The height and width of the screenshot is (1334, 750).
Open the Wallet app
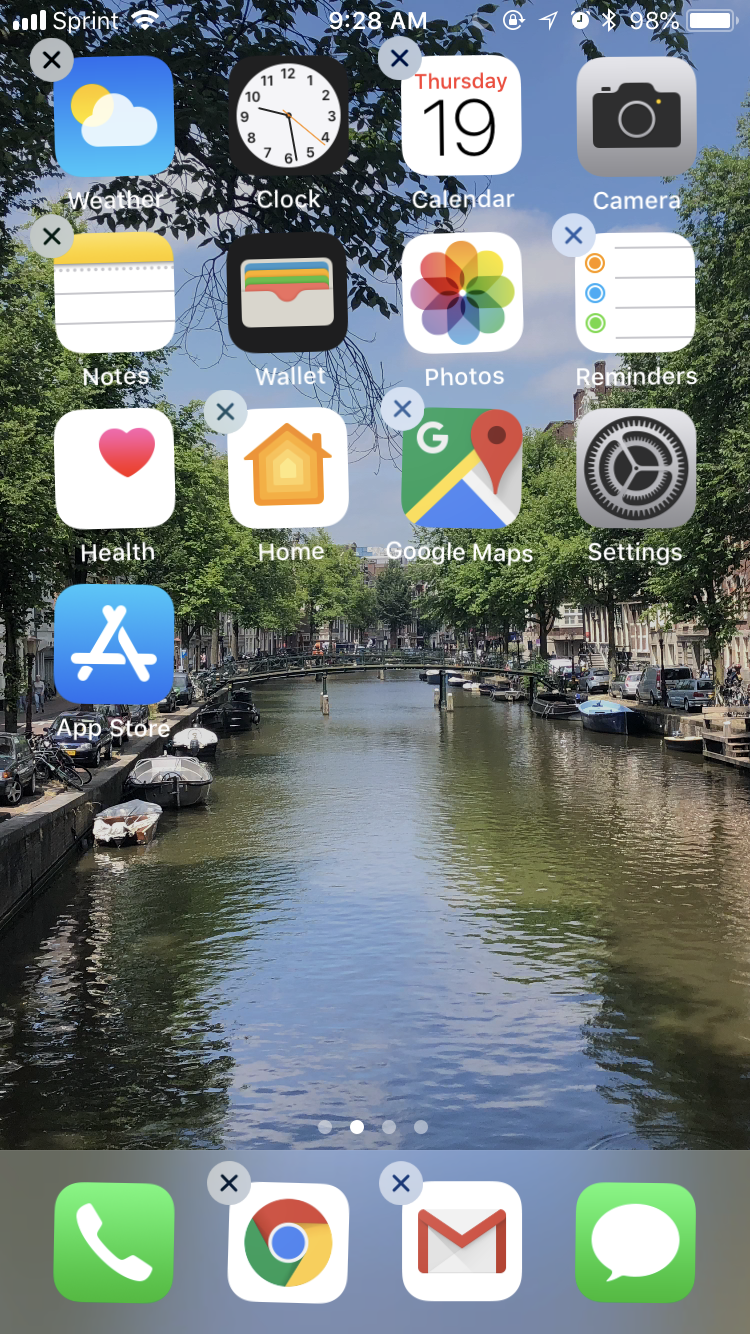[x=288, y=293]
